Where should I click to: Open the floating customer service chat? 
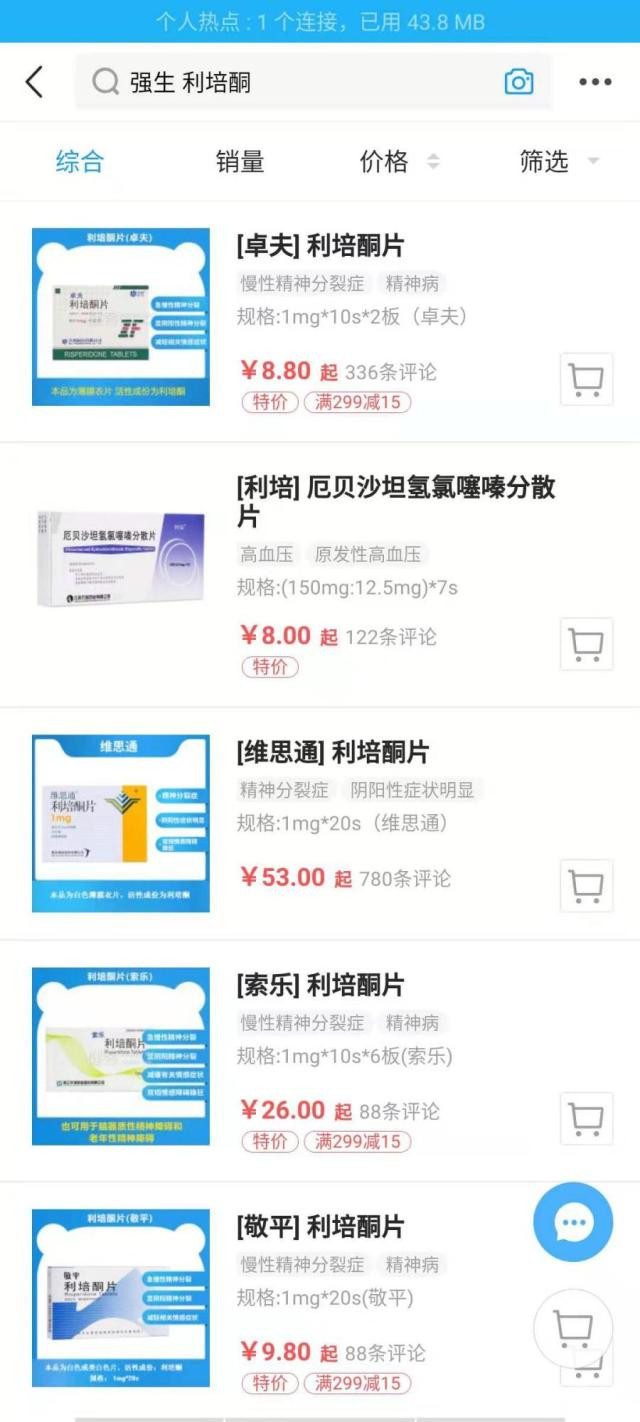click(x=573, y=1221)
